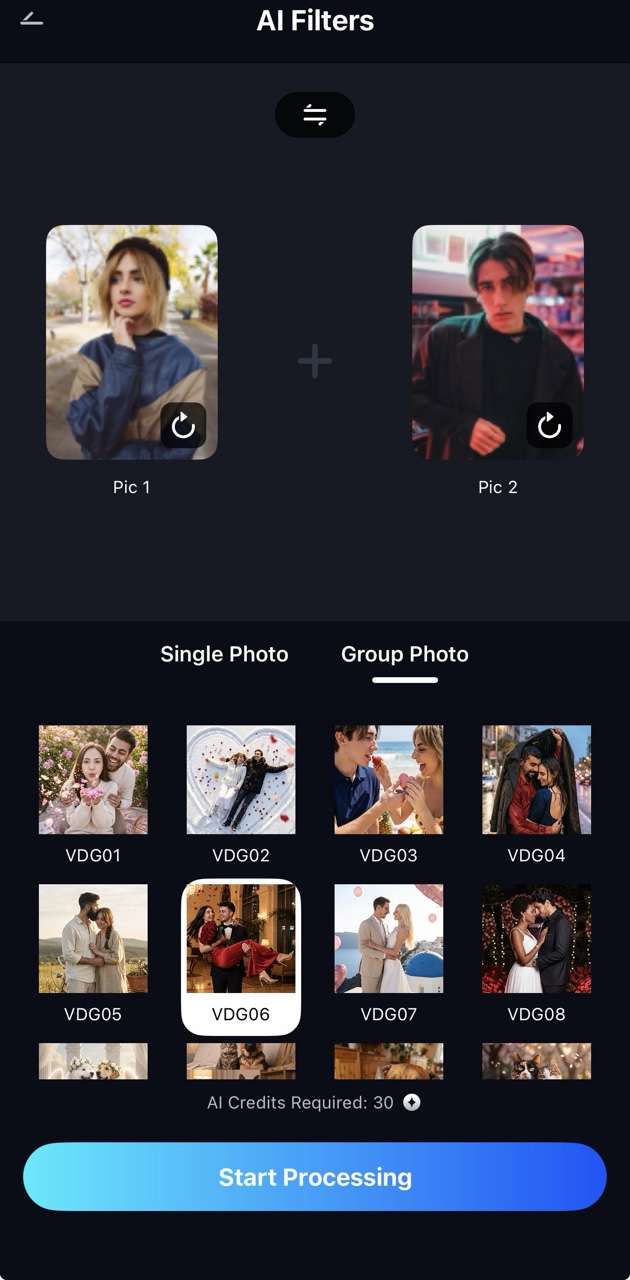630x1280 pixels.
Task: Pick the VDG02 heart template
Action: tap(241, 780)
